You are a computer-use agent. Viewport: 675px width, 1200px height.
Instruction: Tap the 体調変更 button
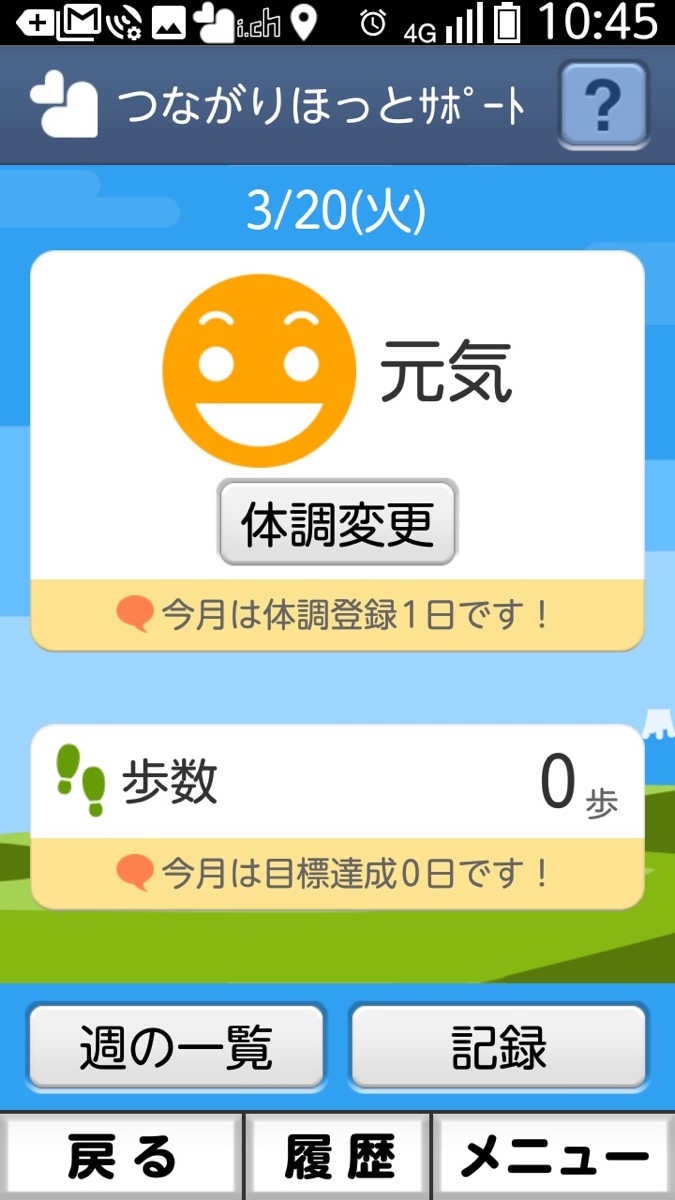[338, 522]
